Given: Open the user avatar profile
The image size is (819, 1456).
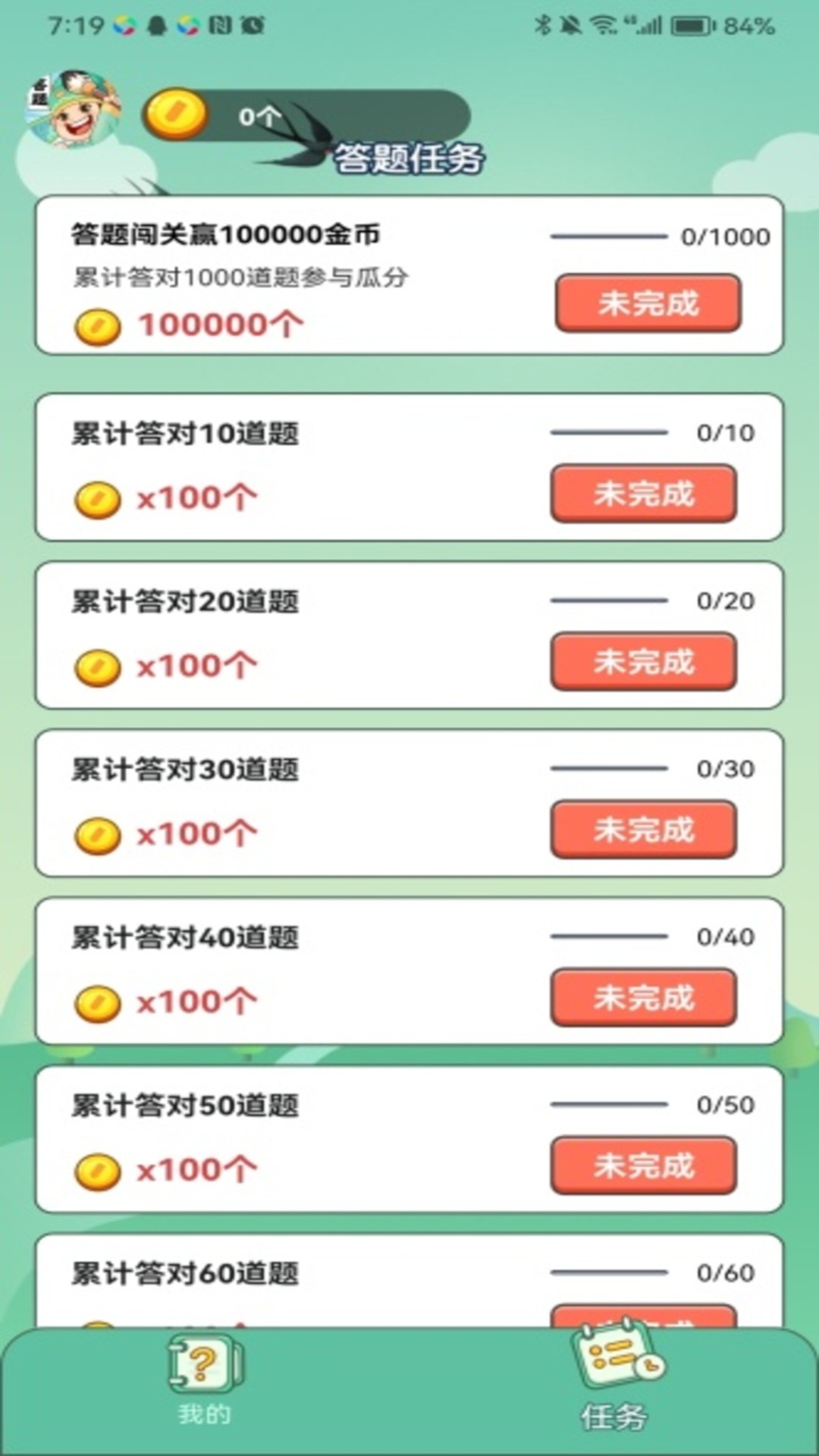Looking at the screenshot, I should coord(74,109).
